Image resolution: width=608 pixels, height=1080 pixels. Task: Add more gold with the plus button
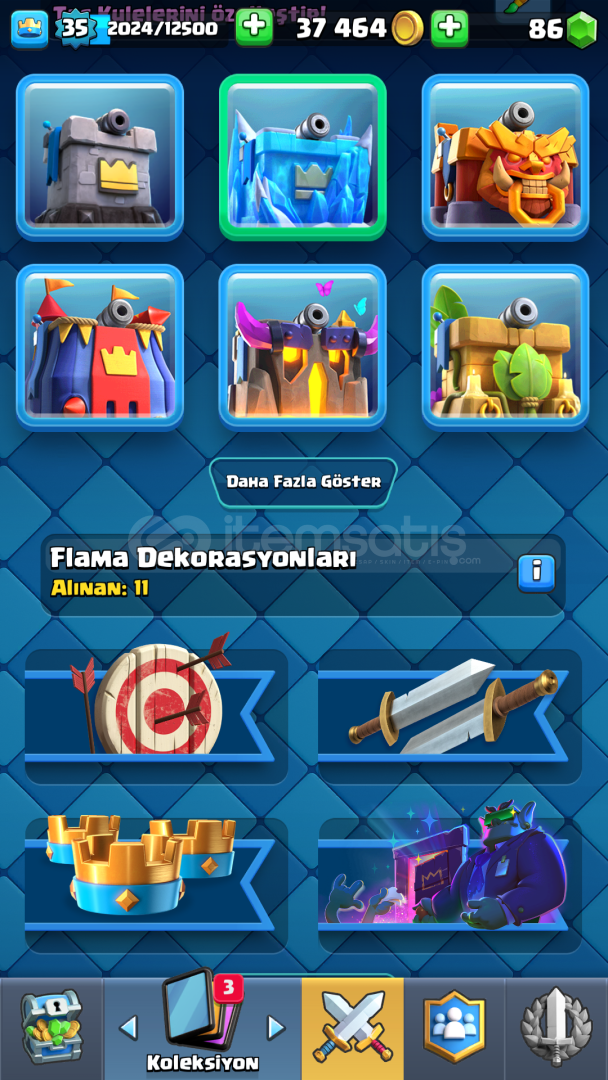pos(450,28)
